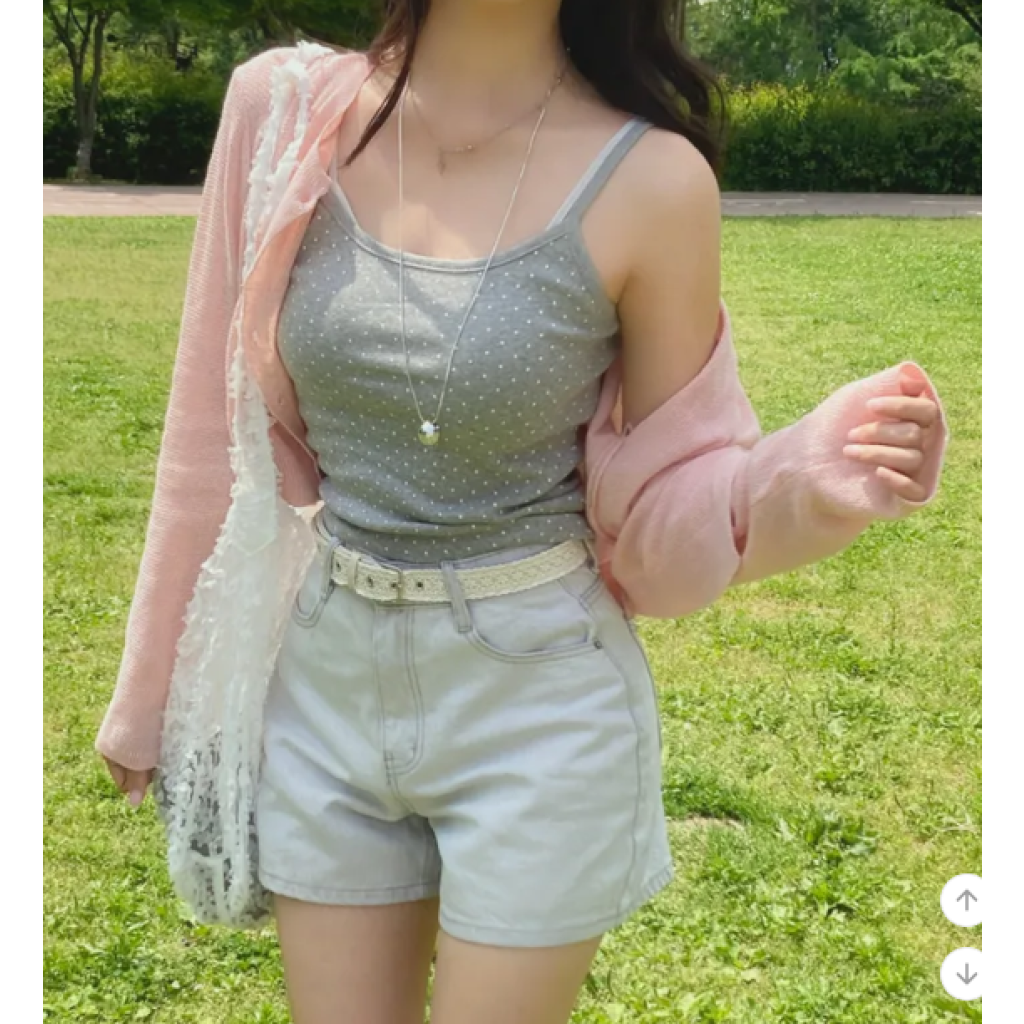This screenshot has width=1024, height=1024.
Task: Tap the down arrow floating button
Action: [962, 973]
